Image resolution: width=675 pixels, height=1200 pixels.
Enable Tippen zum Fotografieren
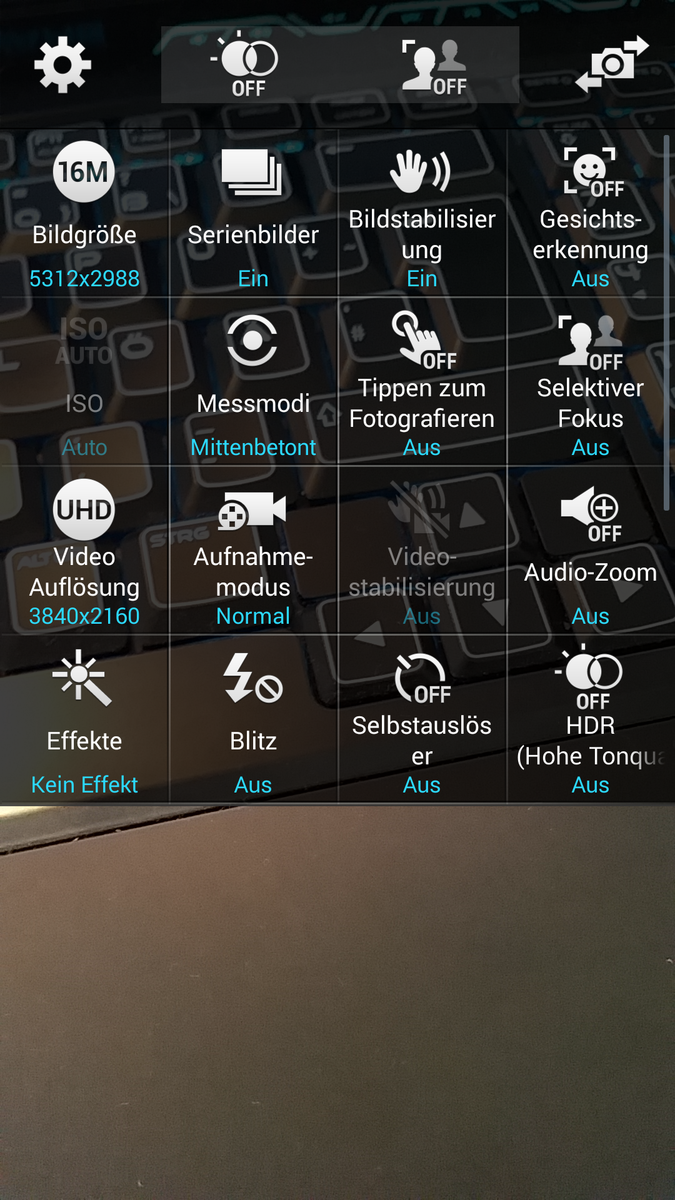(421, 381)
